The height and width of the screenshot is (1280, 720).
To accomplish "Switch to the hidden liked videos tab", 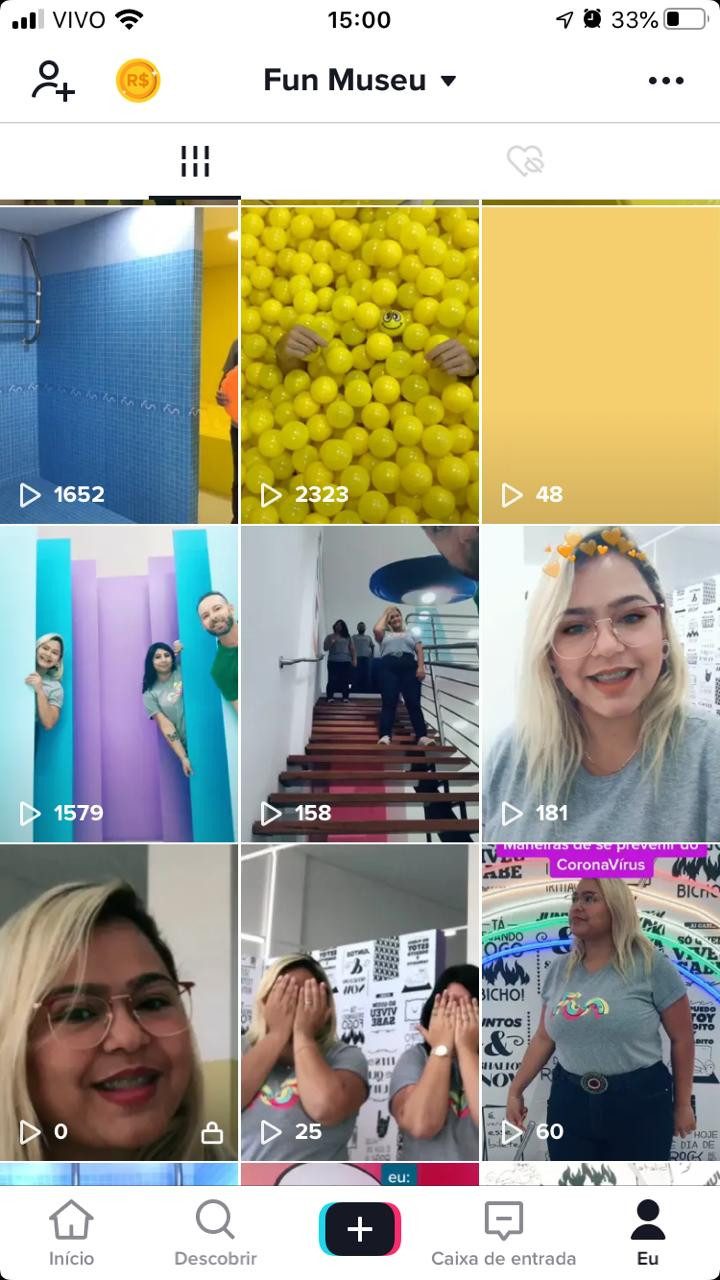I will click(525, 161).
